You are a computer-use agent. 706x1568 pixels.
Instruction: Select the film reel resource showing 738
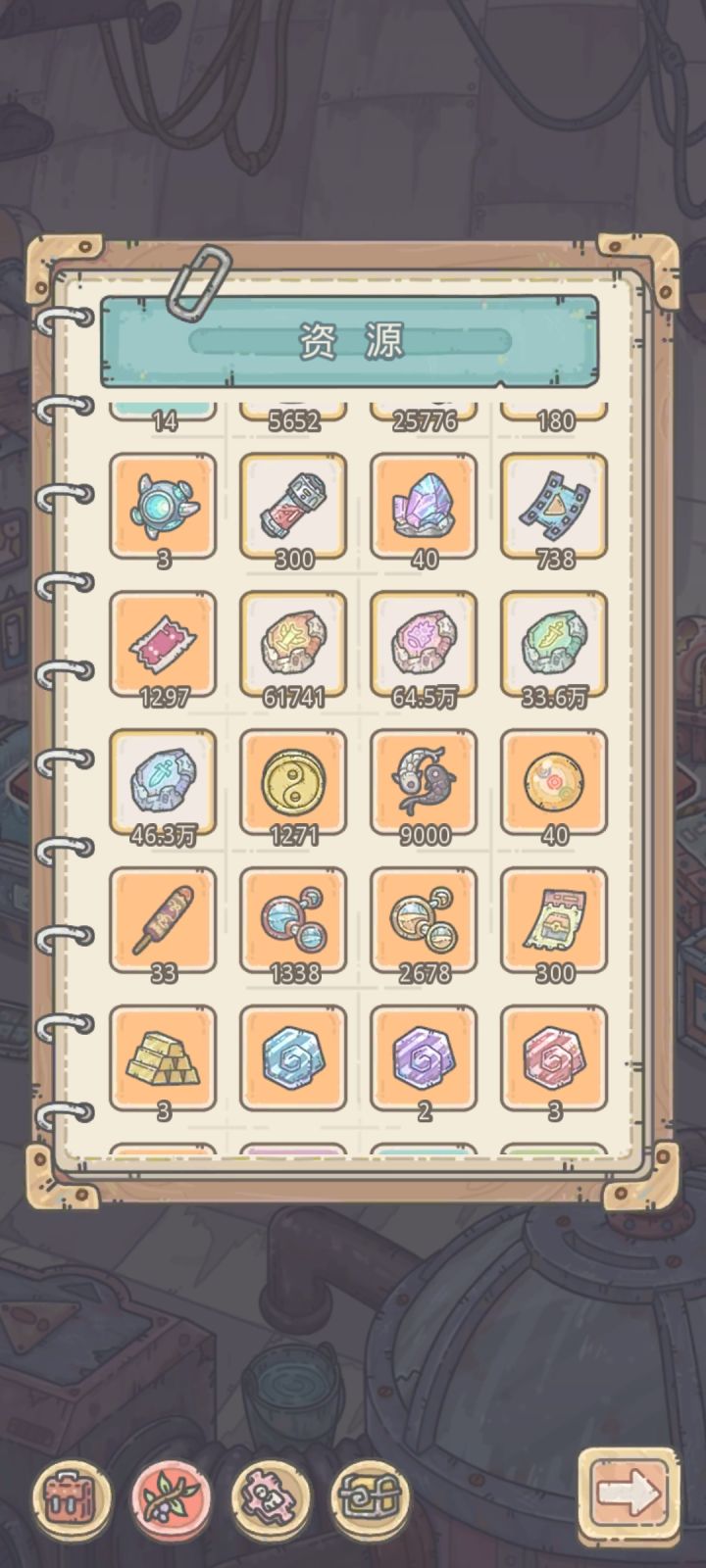553,508
